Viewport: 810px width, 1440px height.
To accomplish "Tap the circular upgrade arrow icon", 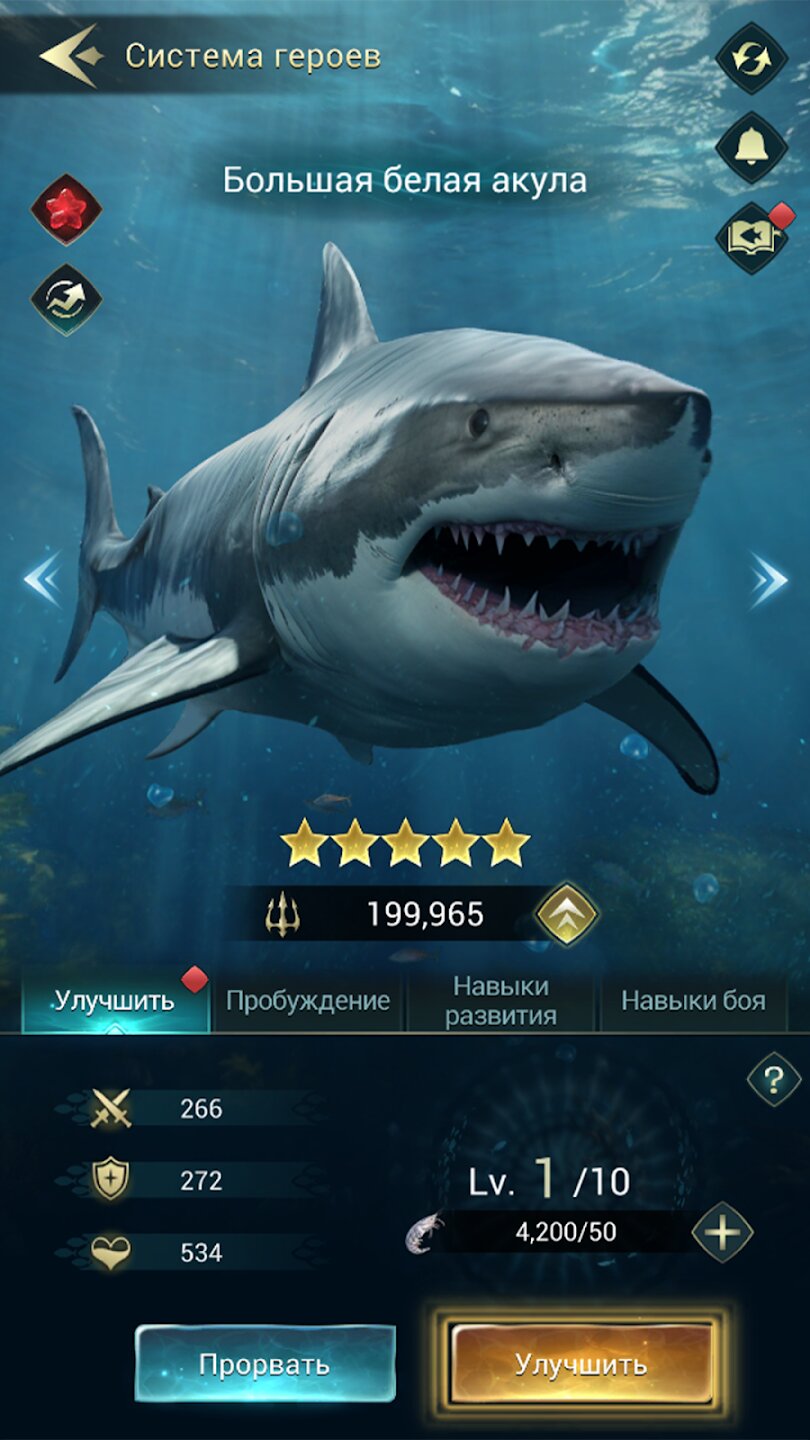I will pyautogui.click(x=66, y=299).
